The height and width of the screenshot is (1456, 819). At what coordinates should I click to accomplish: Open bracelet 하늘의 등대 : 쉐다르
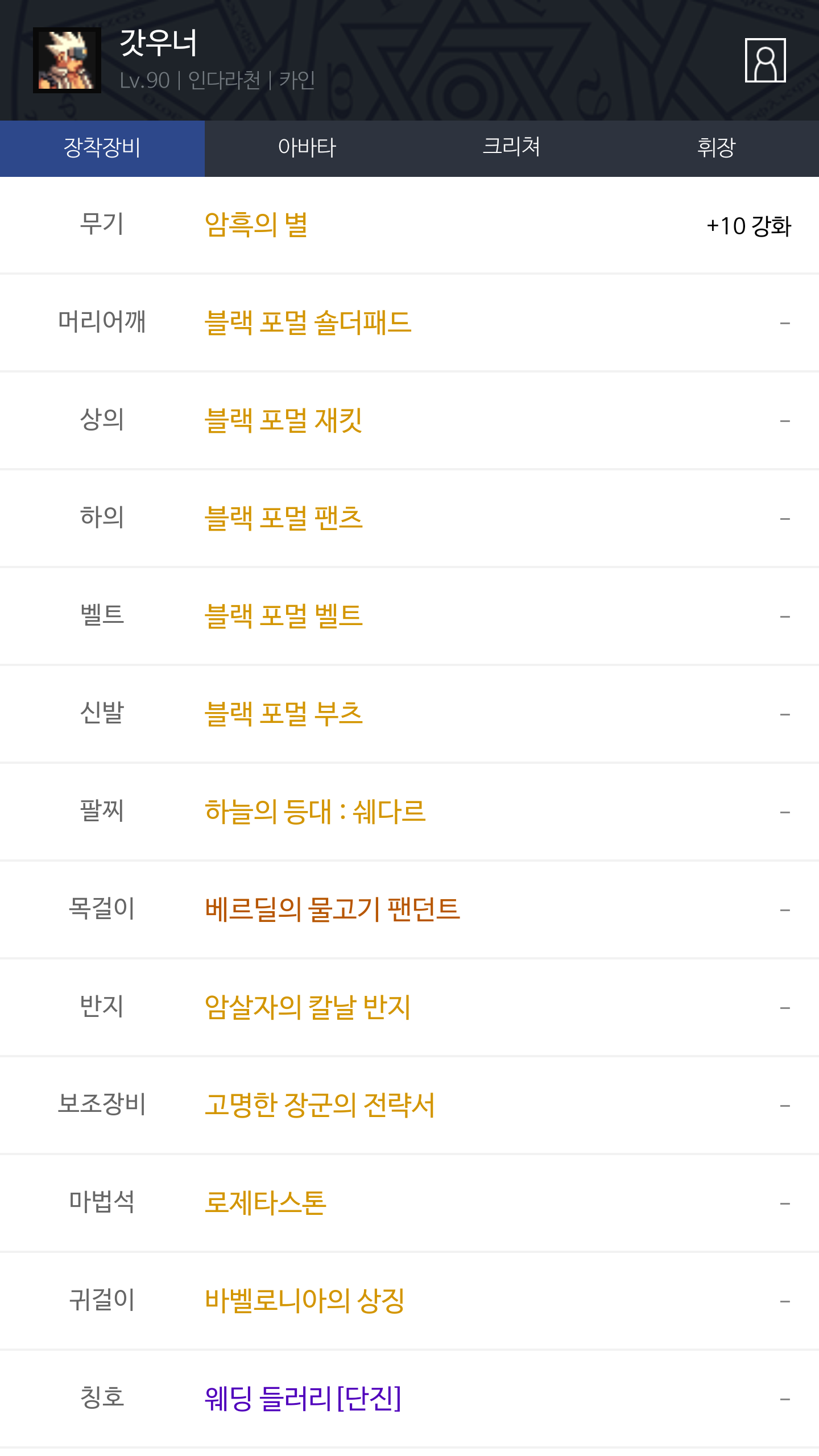315,812
